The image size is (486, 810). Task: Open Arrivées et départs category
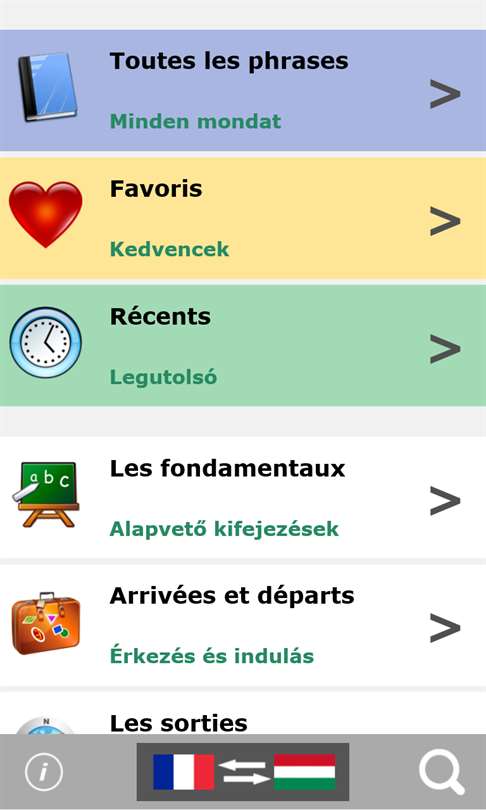click(x=243, y=625)
